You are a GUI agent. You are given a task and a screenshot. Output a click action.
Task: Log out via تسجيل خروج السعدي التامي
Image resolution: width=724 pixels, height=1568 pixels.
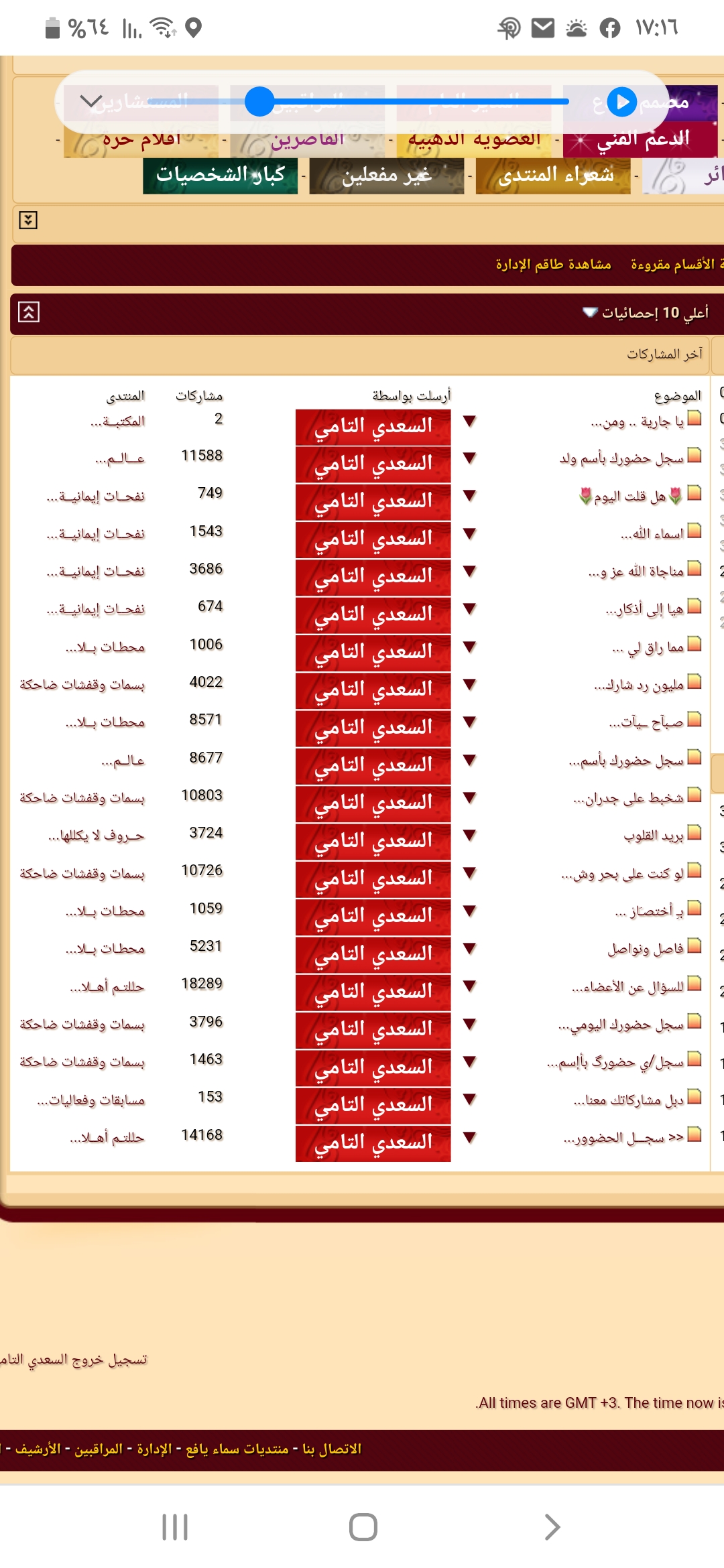[74, 1359]
